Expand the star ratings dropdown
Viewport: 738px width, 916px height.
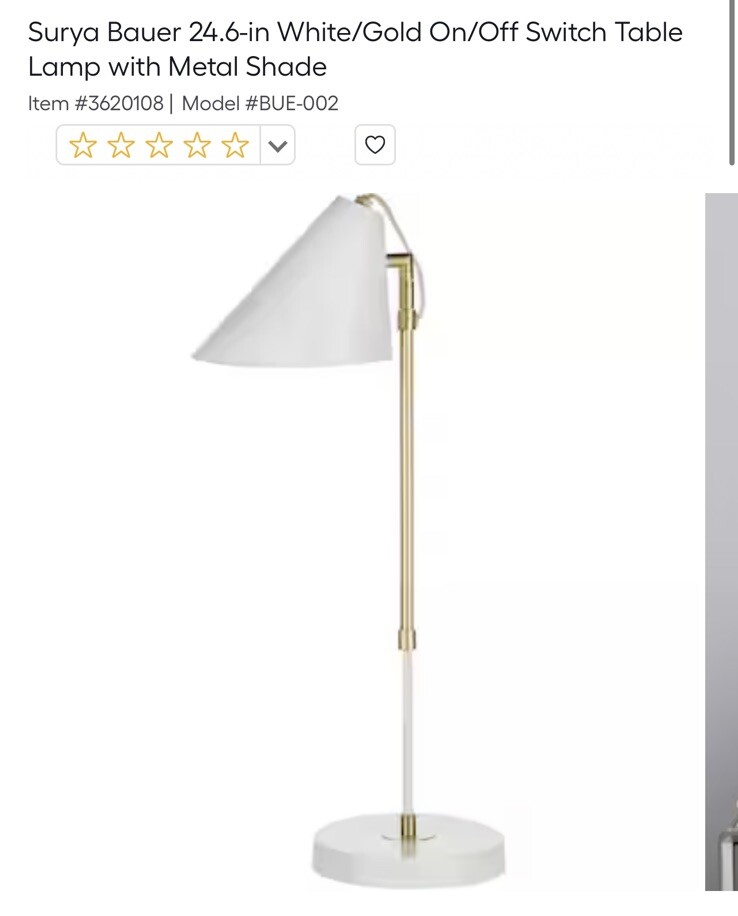[278, 146]
